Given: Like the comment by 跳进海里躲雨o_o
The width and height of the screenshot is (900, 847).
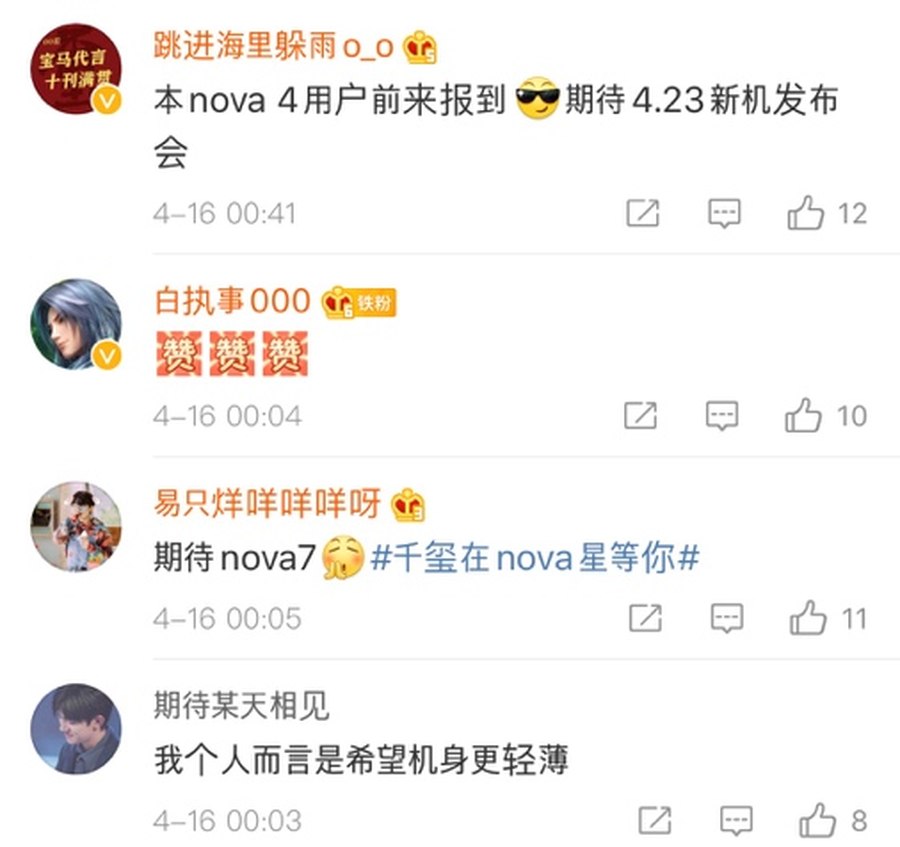Looking at the screenshot, I should (x=807, y=213).
